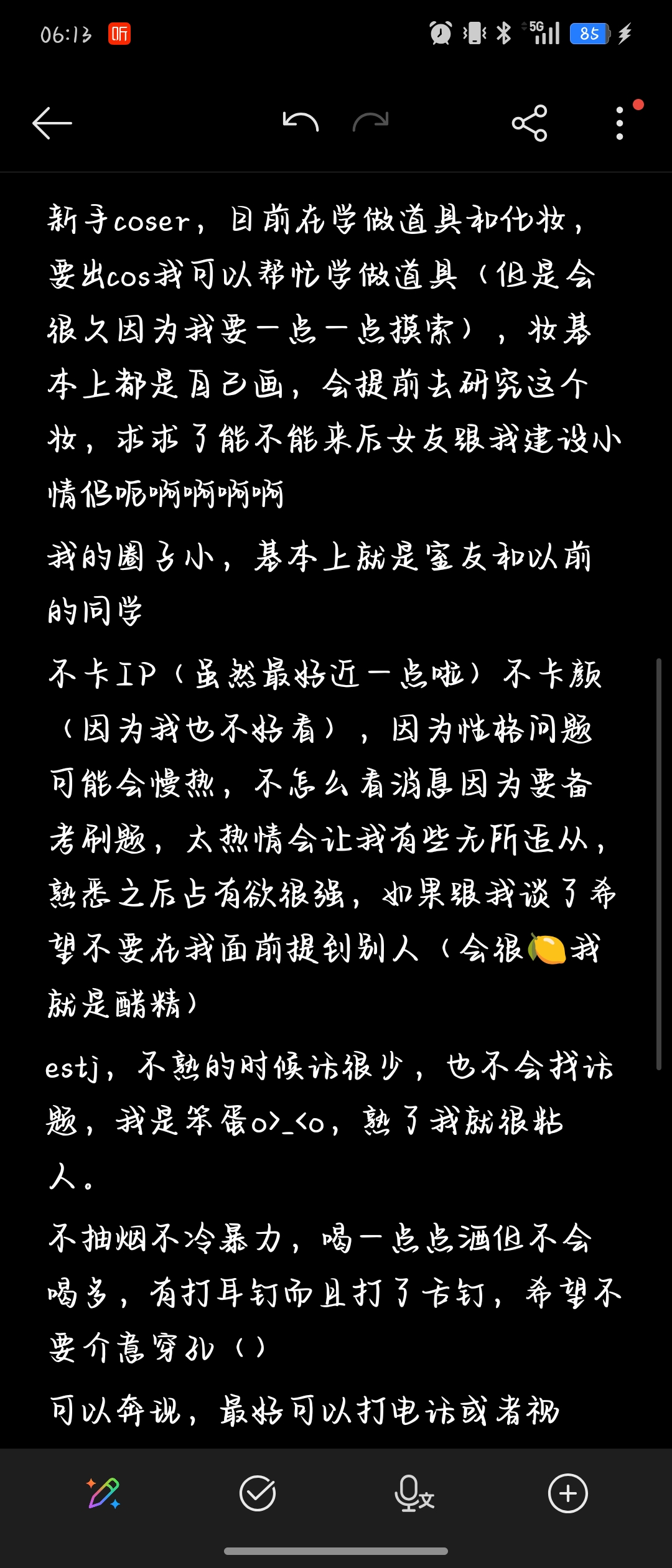The height and width of the screenshot is (1568, 672).
Task: Undo the last edit
Action: point(301,122)
